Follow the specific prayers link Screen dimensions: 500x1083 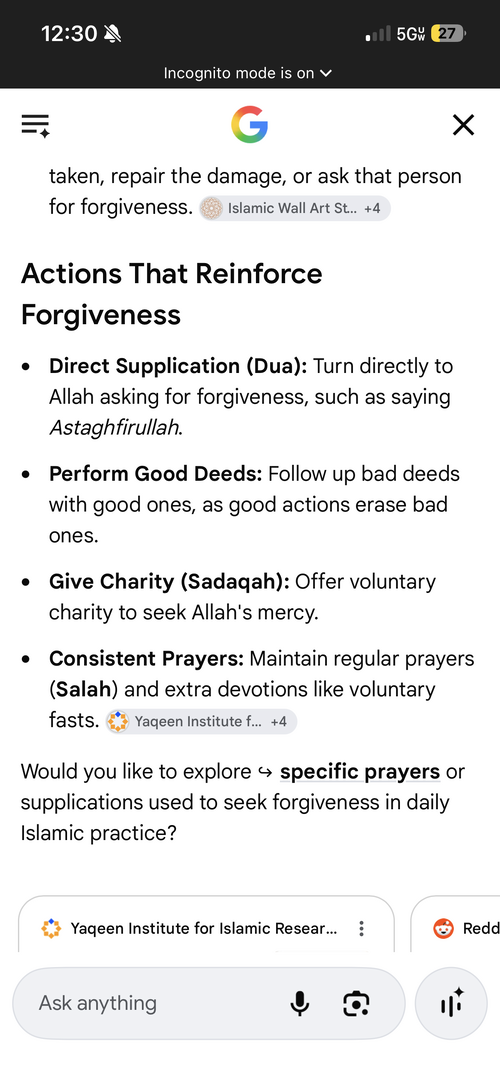(359, 771)
